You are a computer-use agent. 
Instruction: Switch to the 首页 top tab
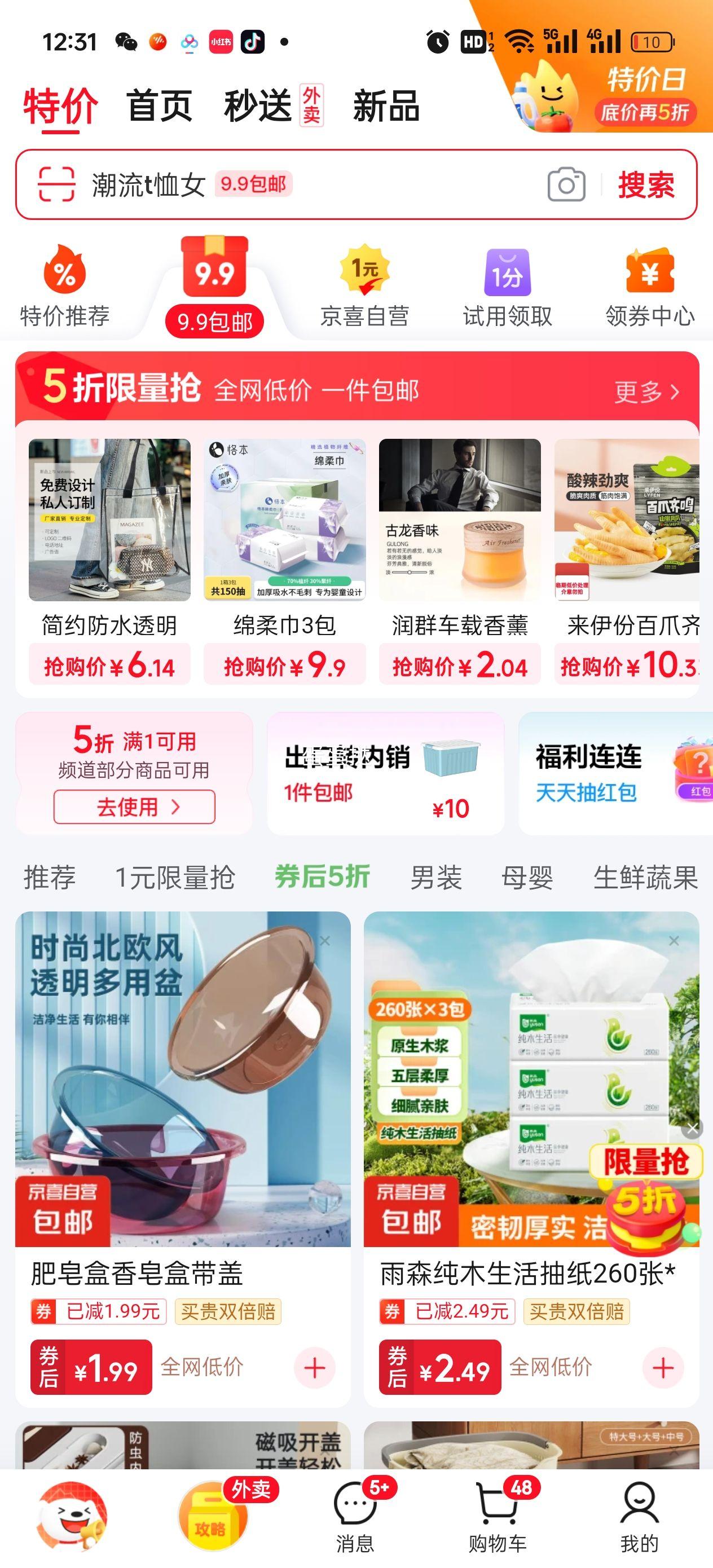pos(160,106)
